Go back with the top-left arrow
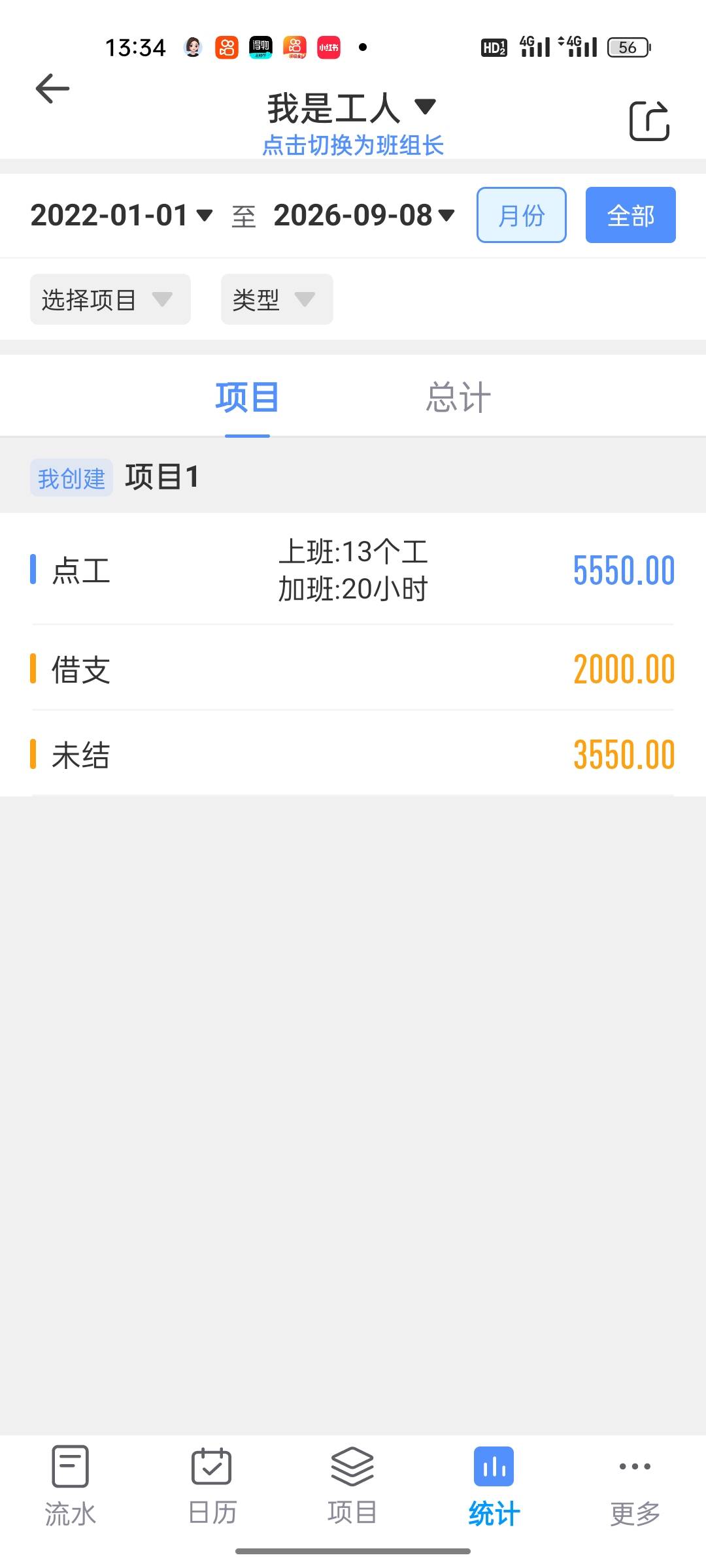 pos(52,88)
